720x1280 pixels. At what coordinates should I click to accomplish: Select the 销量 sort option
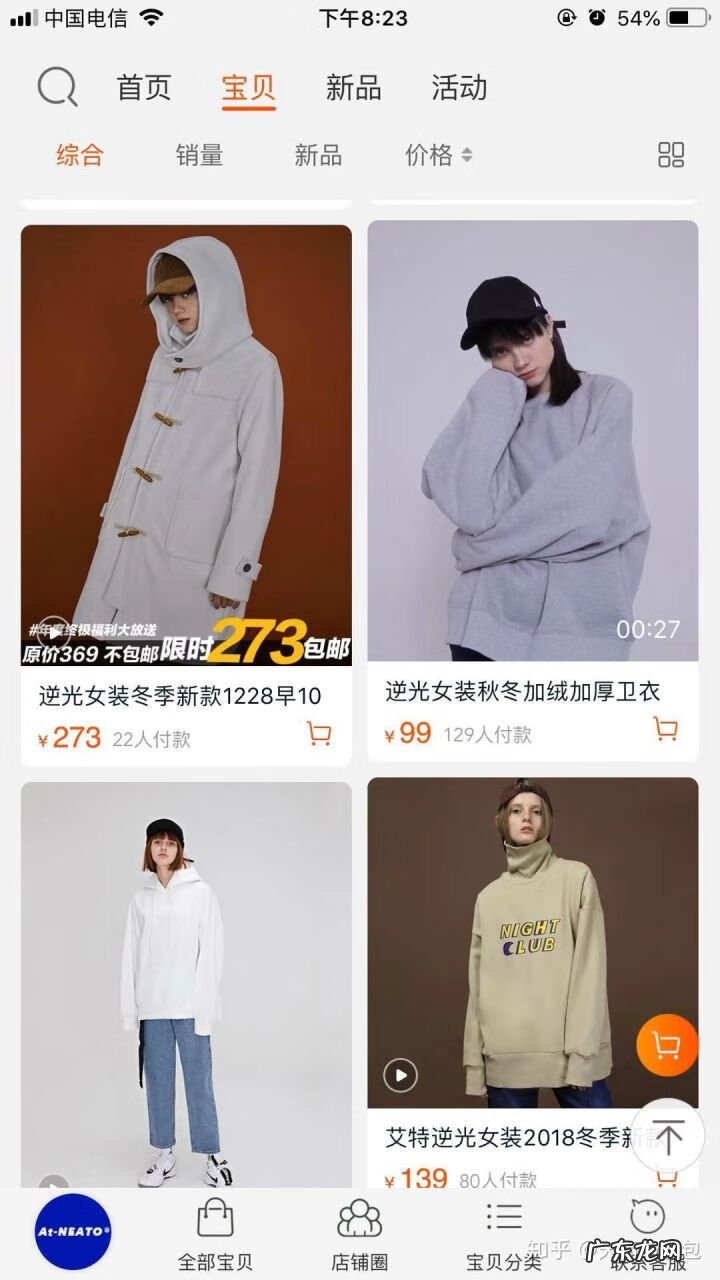197,156
